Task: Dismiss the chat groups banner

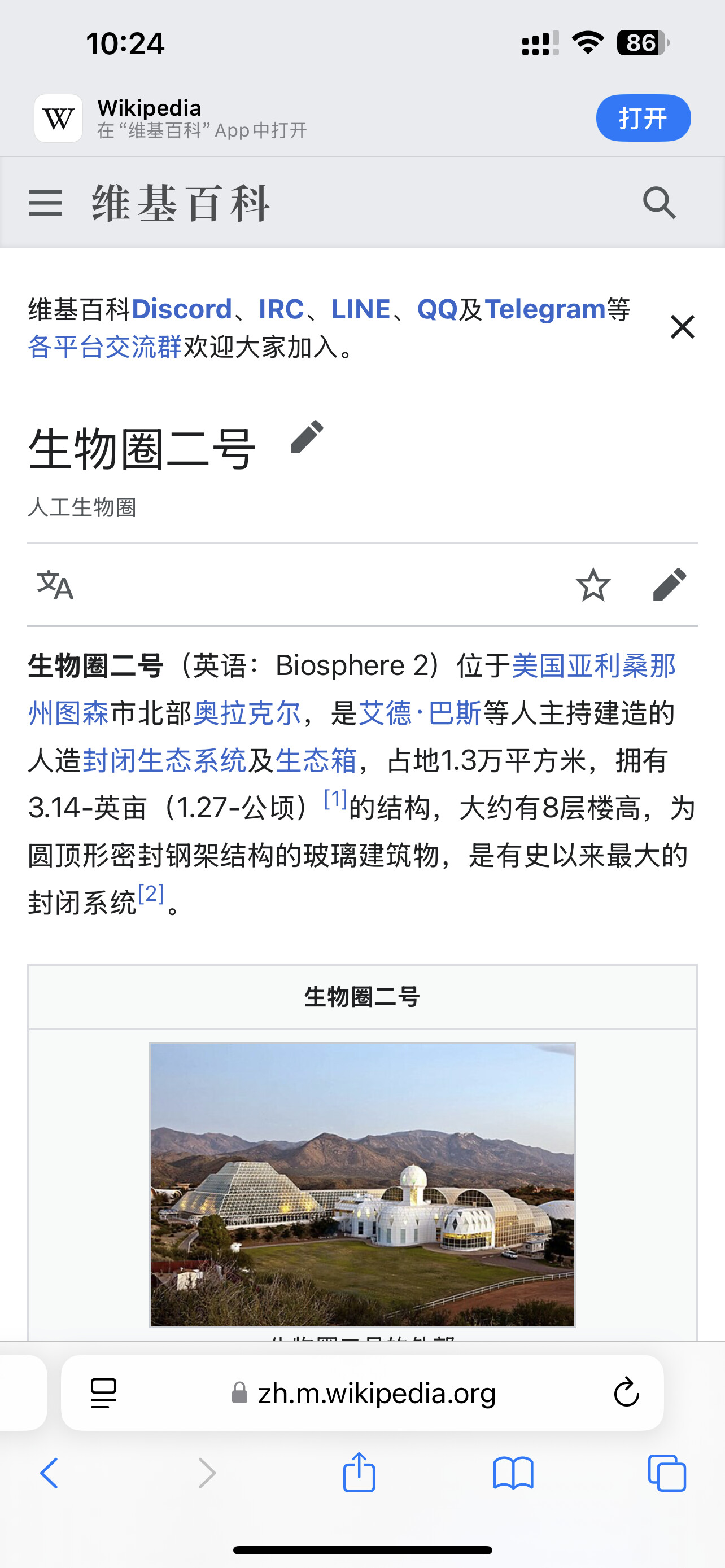Action: 683,327
